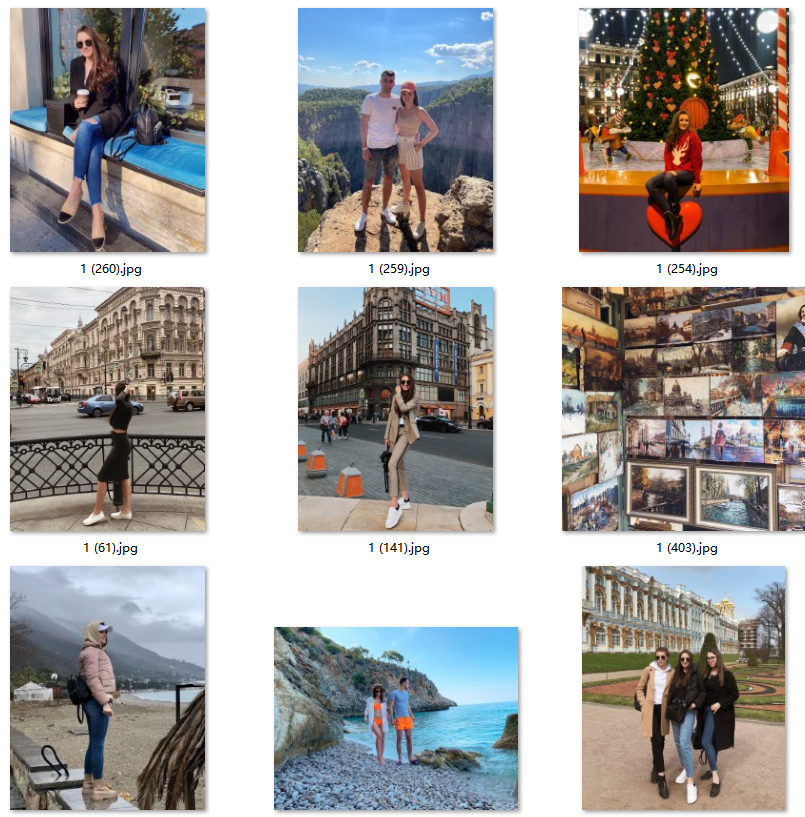
Task: Select the 1 (259).jpg thumbnail
Action: point(396,130)
